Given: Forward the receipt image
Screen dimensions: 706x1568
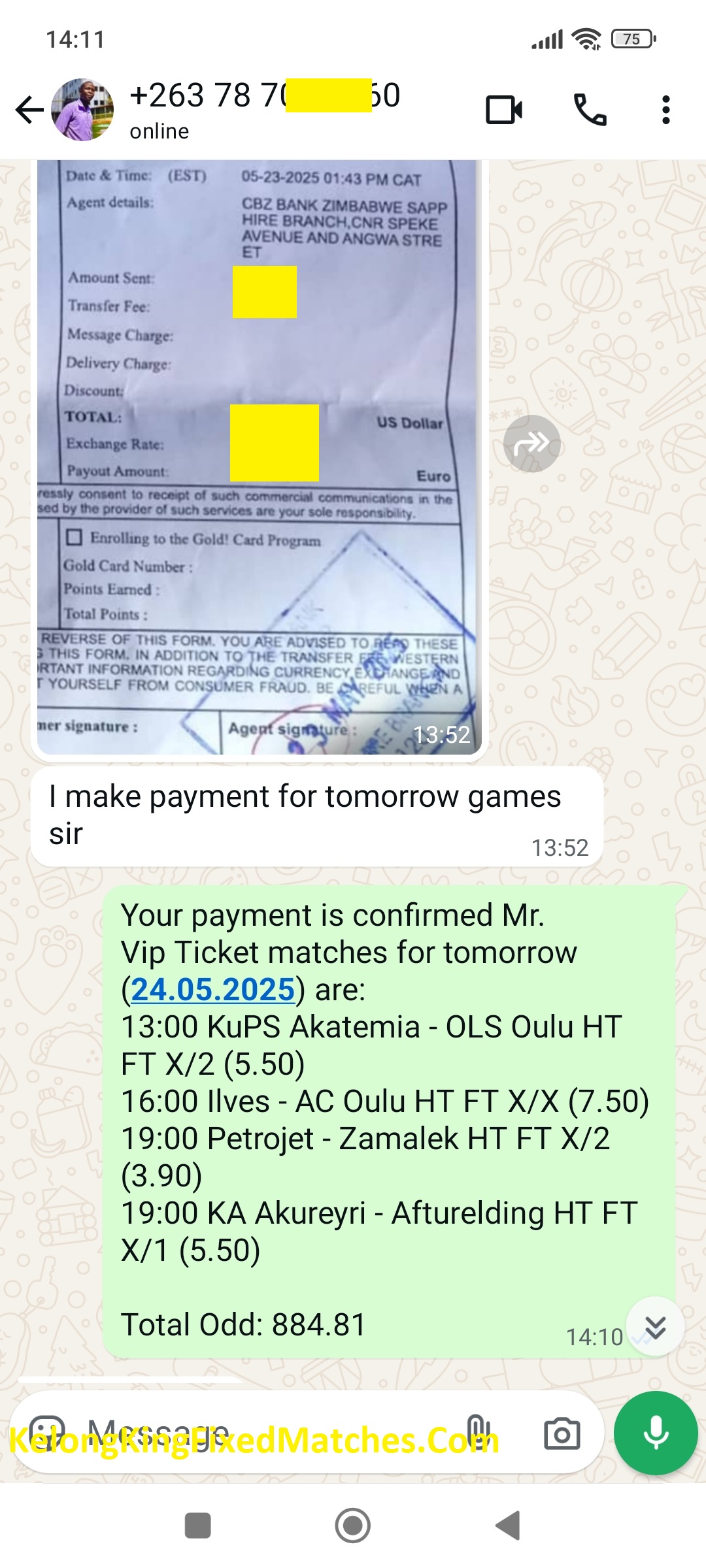Looking at the screenshot, I should point(531,444).
